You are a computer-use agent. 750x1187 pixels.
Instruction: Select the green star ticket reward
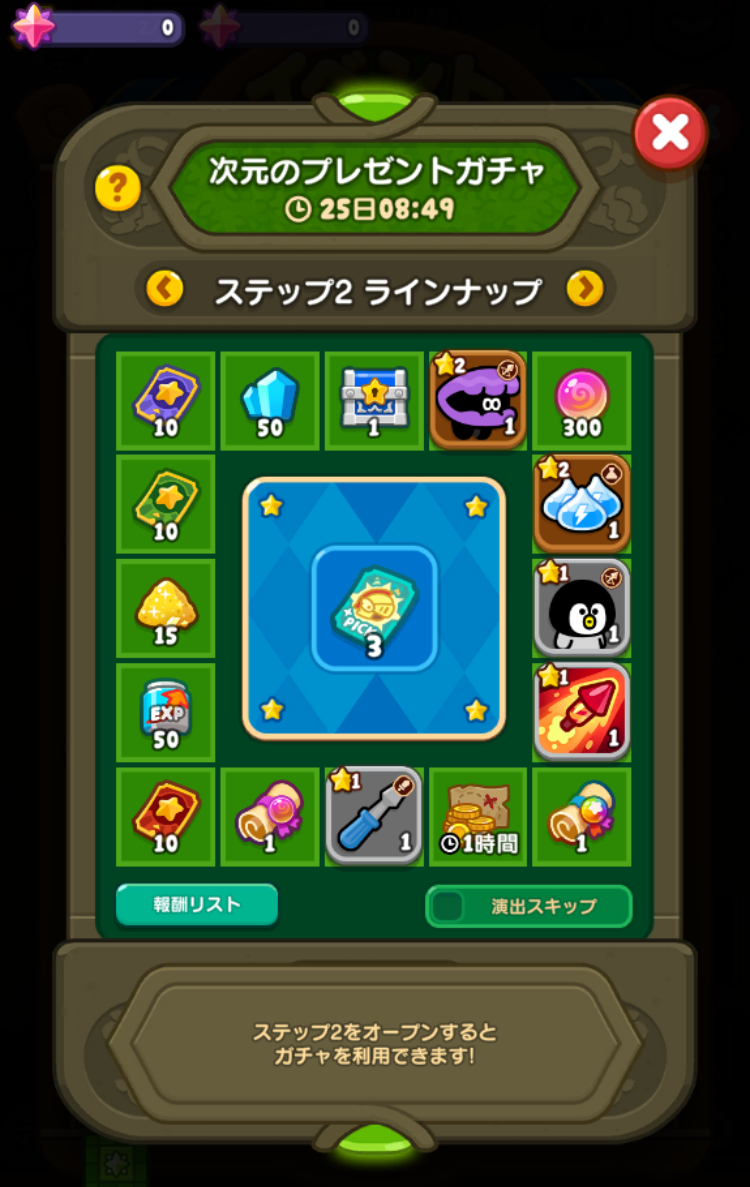coord(165,503)
